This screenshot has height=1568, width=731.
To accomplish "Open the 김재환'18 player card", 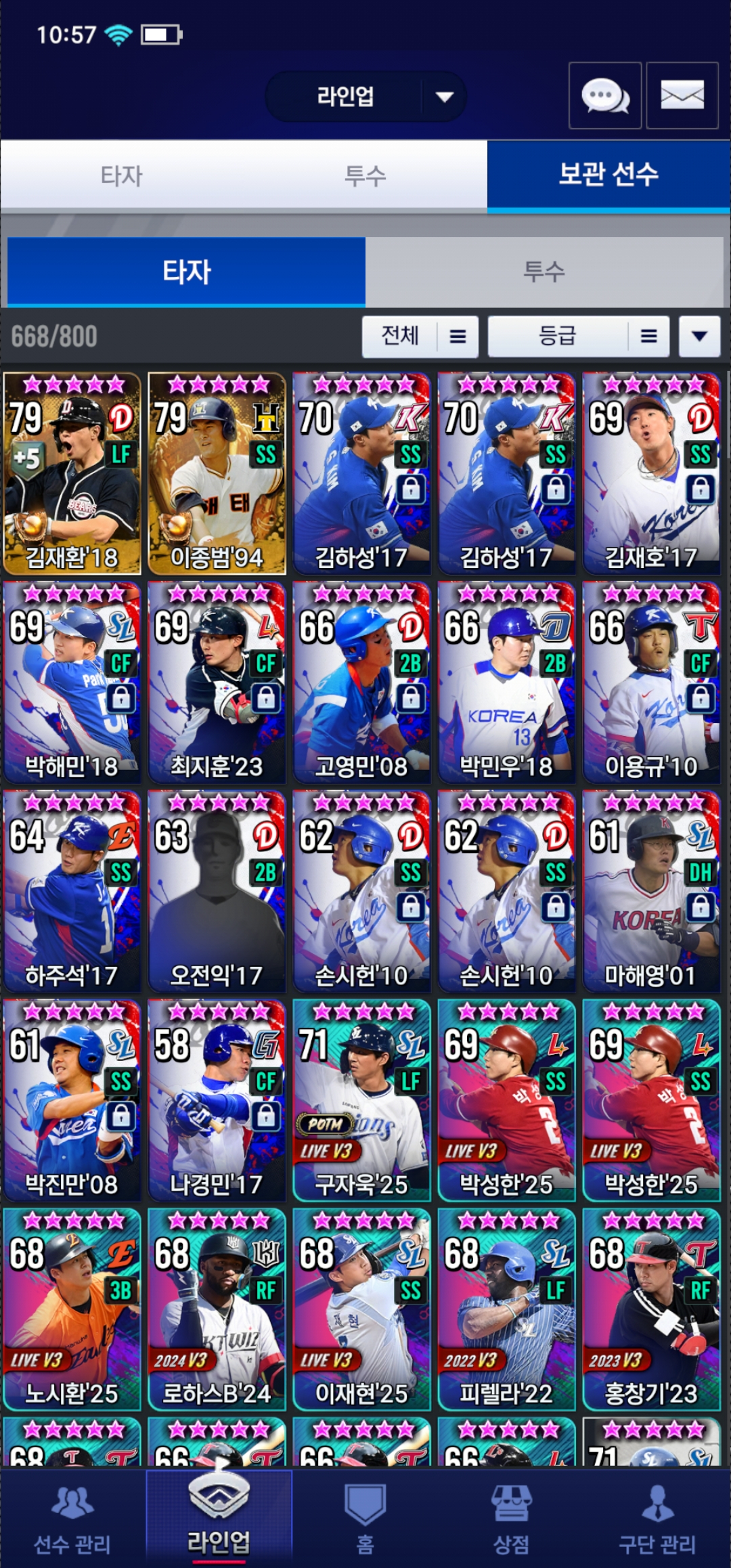I will pyautogui.click(x=72, y=473).
